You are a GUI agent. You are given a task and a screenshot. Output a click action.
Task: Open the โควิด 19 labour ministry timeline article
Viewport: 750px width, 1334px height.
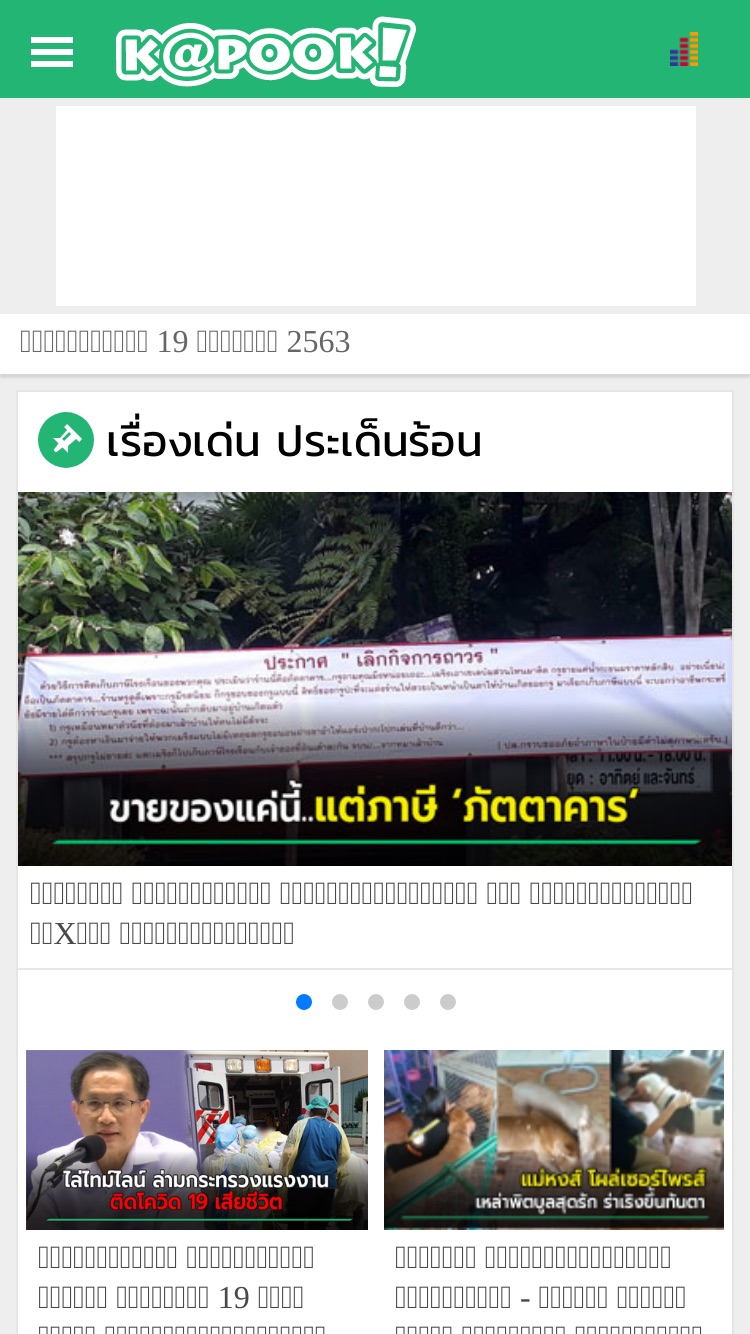(x=197, y=1140)
